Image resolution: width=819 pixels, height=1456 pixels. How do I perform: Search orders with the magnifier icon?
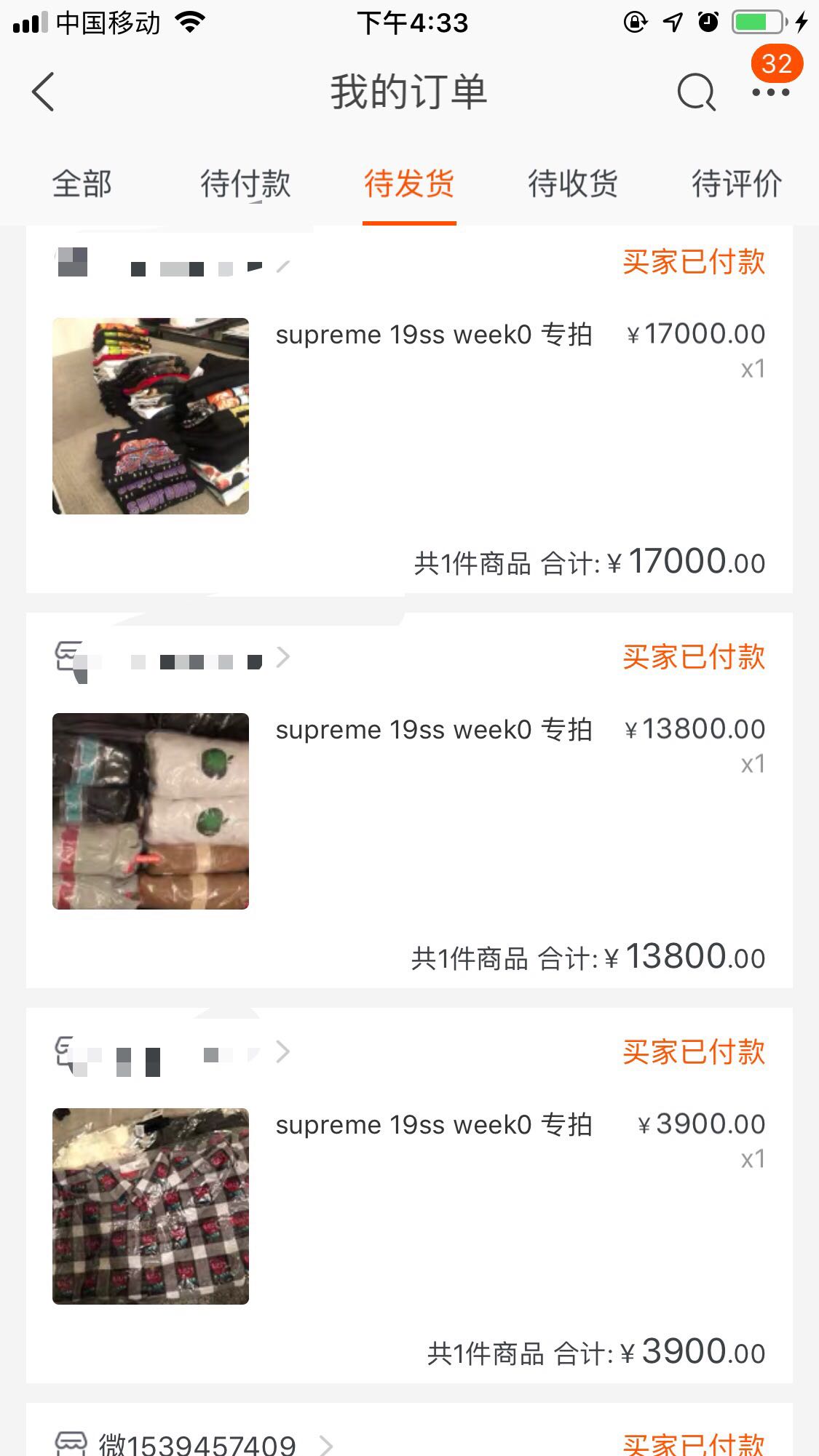[696, 92]
